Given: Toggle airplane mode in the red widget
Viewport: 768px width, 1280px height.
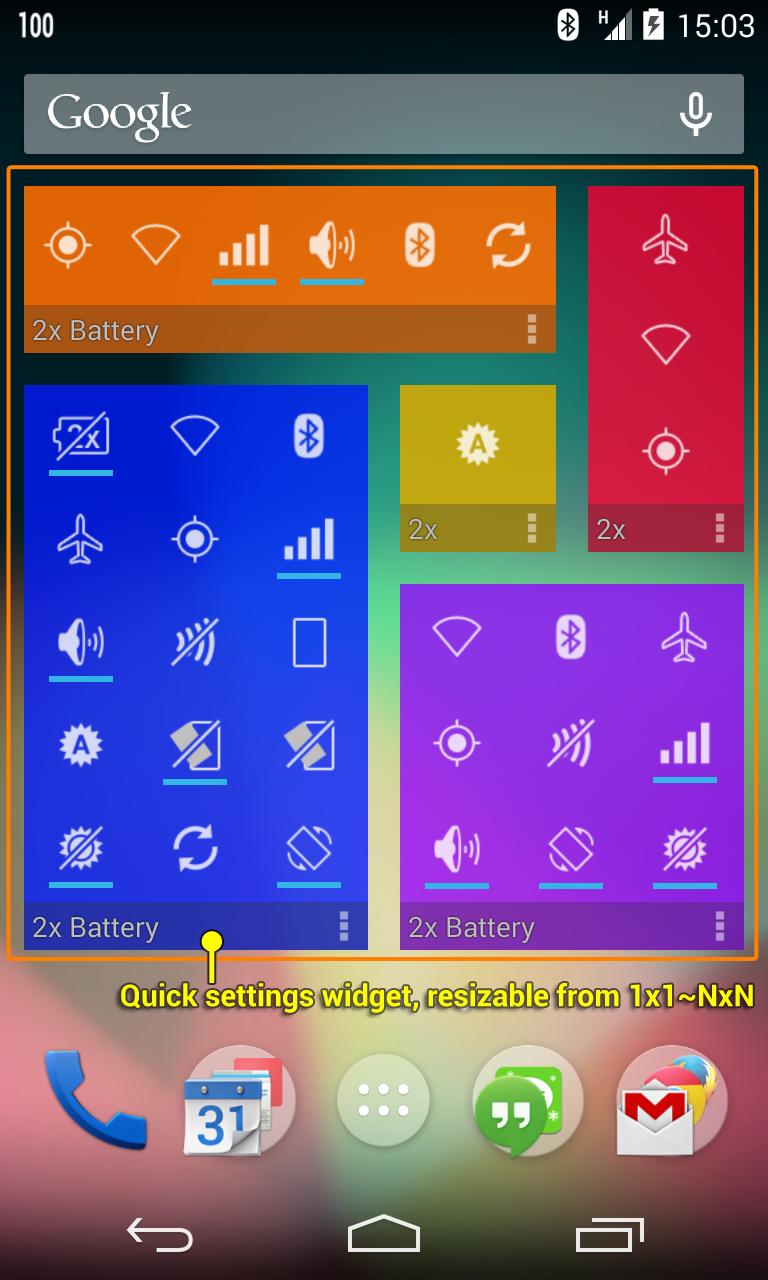Looking at the screenshot, I should (x=665, y=241).
